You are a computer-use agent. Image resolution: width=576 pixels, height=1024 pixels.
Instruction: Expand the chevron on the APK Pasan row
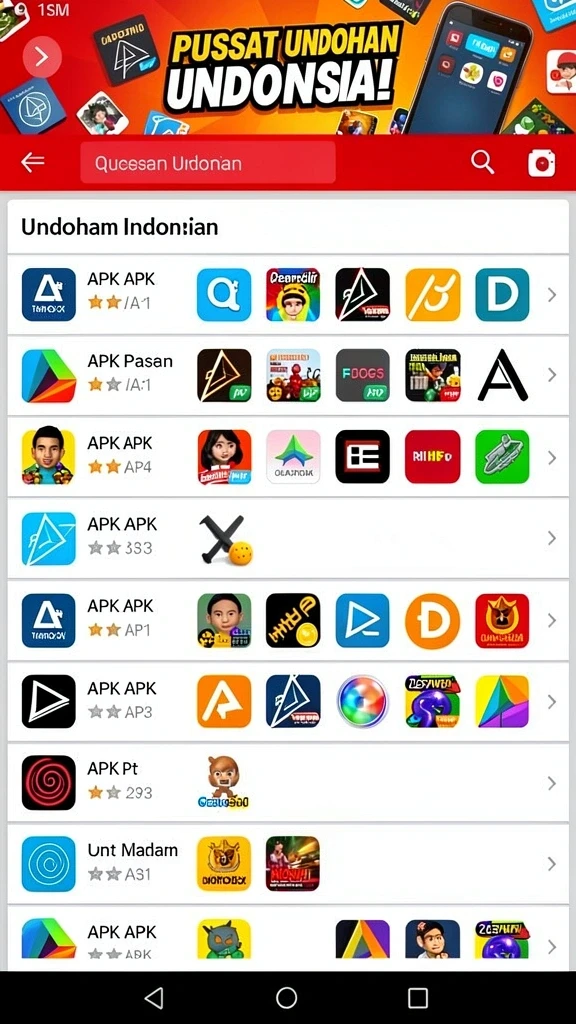coord(552,375)
